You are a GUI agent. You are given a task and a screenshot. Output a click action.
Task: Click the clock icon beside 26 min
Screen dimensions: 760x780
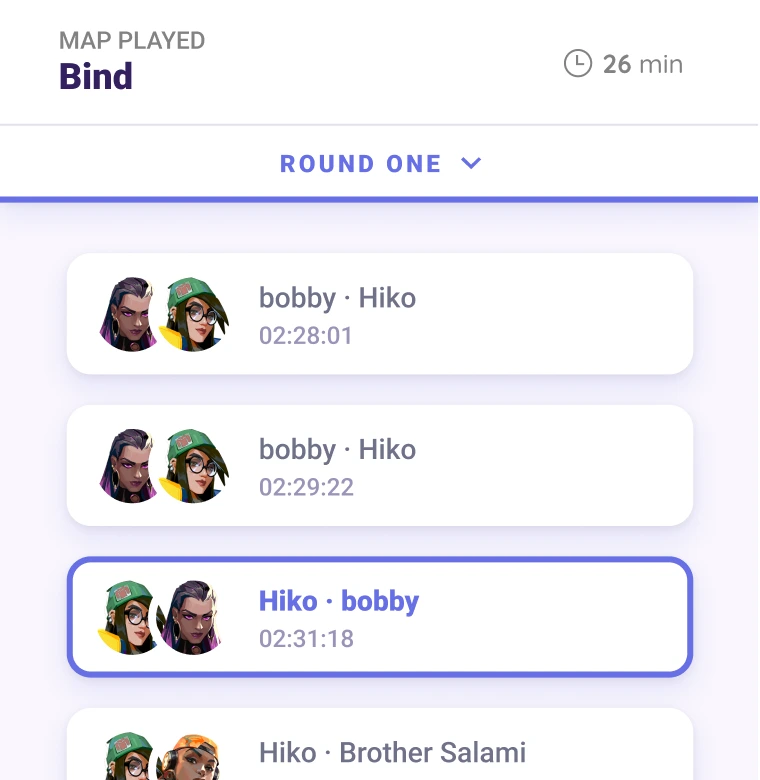click(578, 63)
